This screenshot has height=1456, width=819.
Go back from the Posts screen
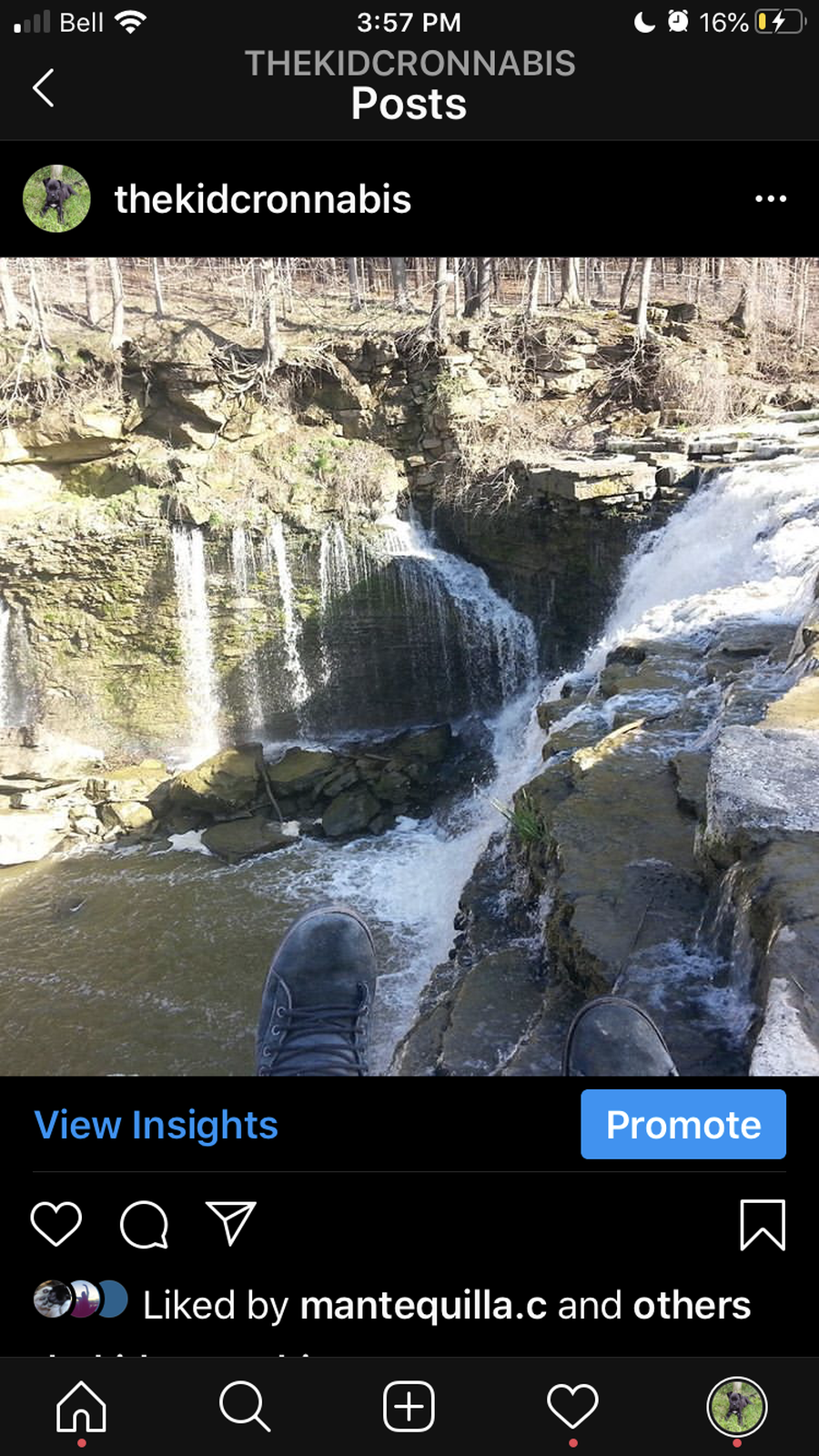(x=43, y=88)
